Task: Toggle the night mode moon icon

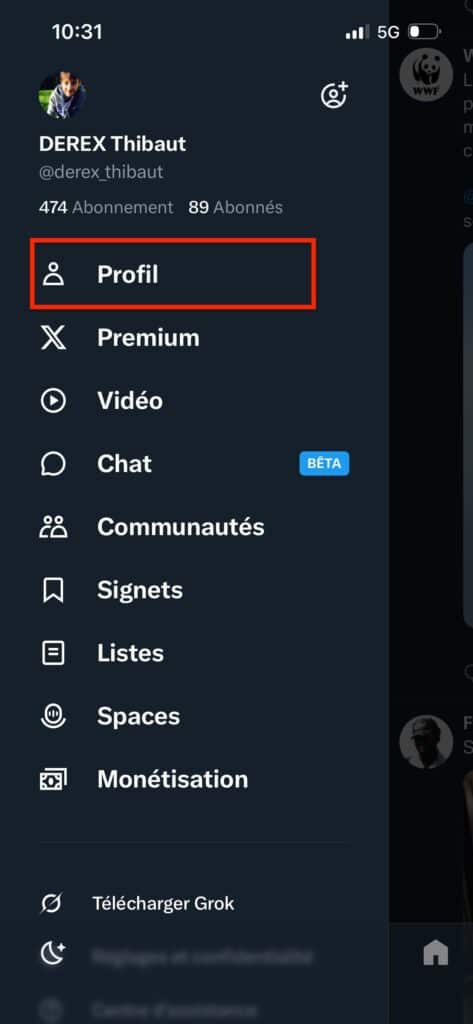Action: point(53,955)
